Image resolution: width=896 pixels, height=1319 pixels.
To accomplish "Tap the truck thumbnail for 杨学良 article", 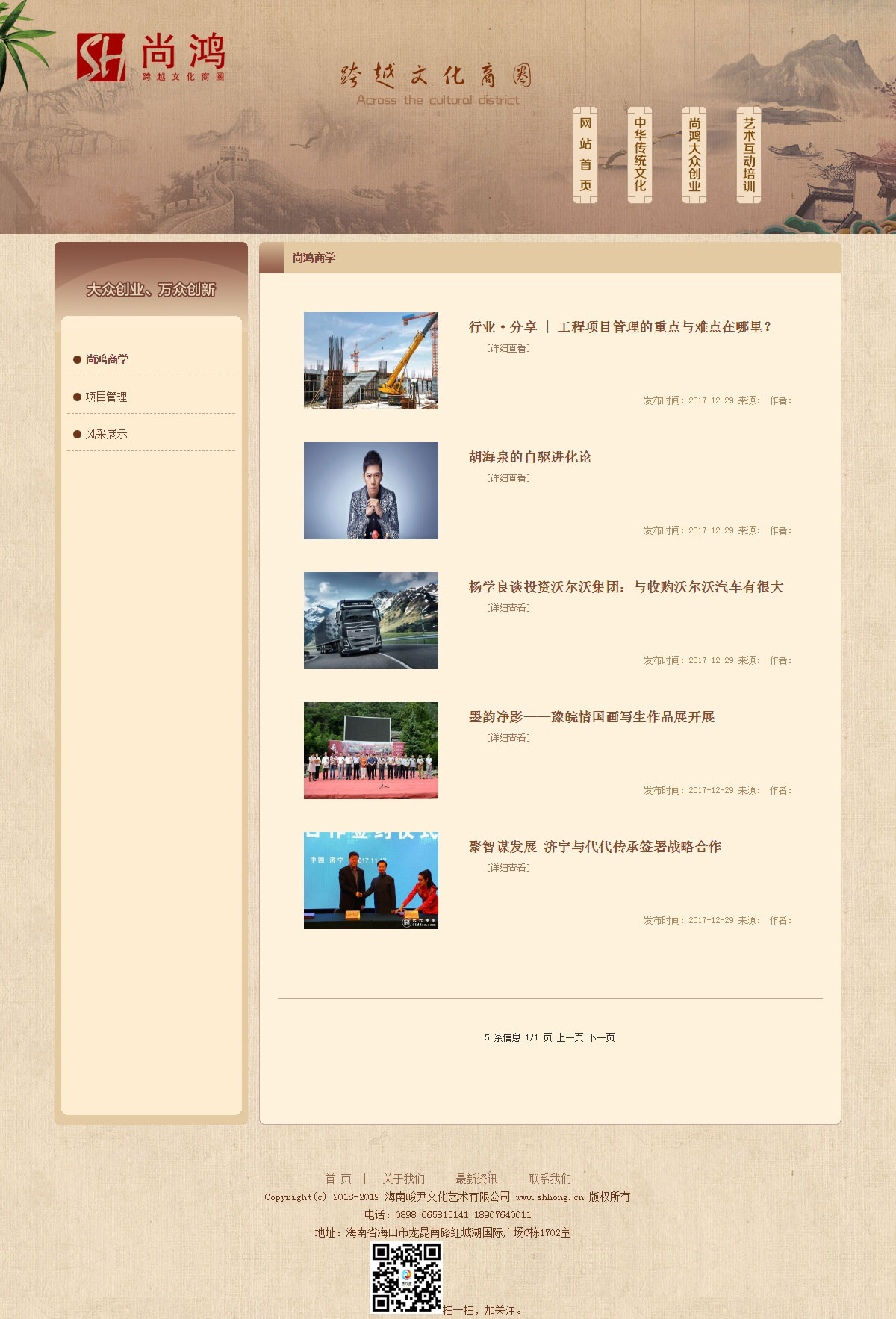I will [x=371, y=621].
